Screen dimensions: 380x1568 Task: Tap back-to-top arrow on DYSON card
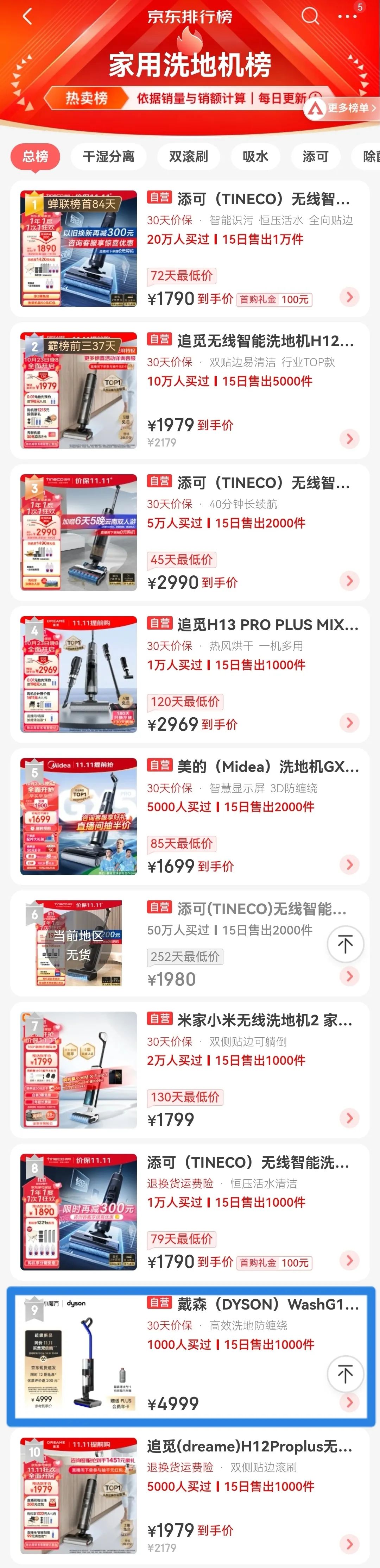(x=345, y=1373)
